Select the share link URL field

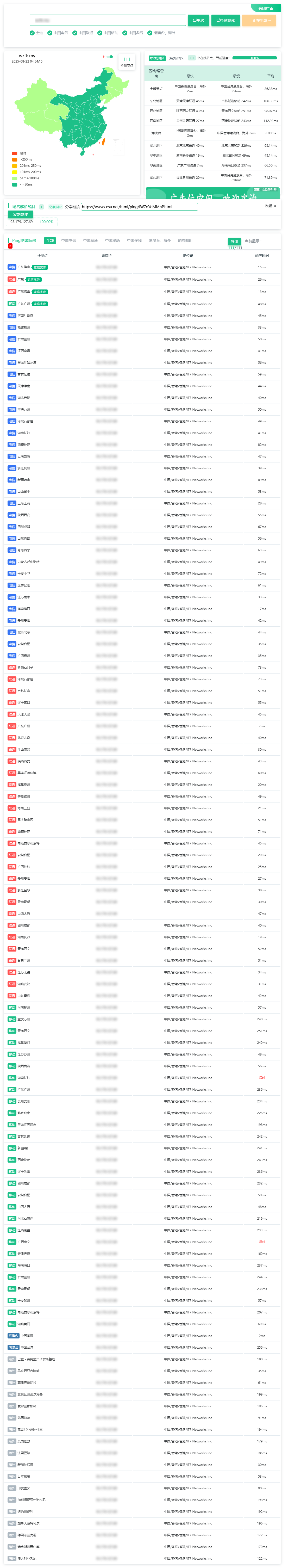pos(139,206)
